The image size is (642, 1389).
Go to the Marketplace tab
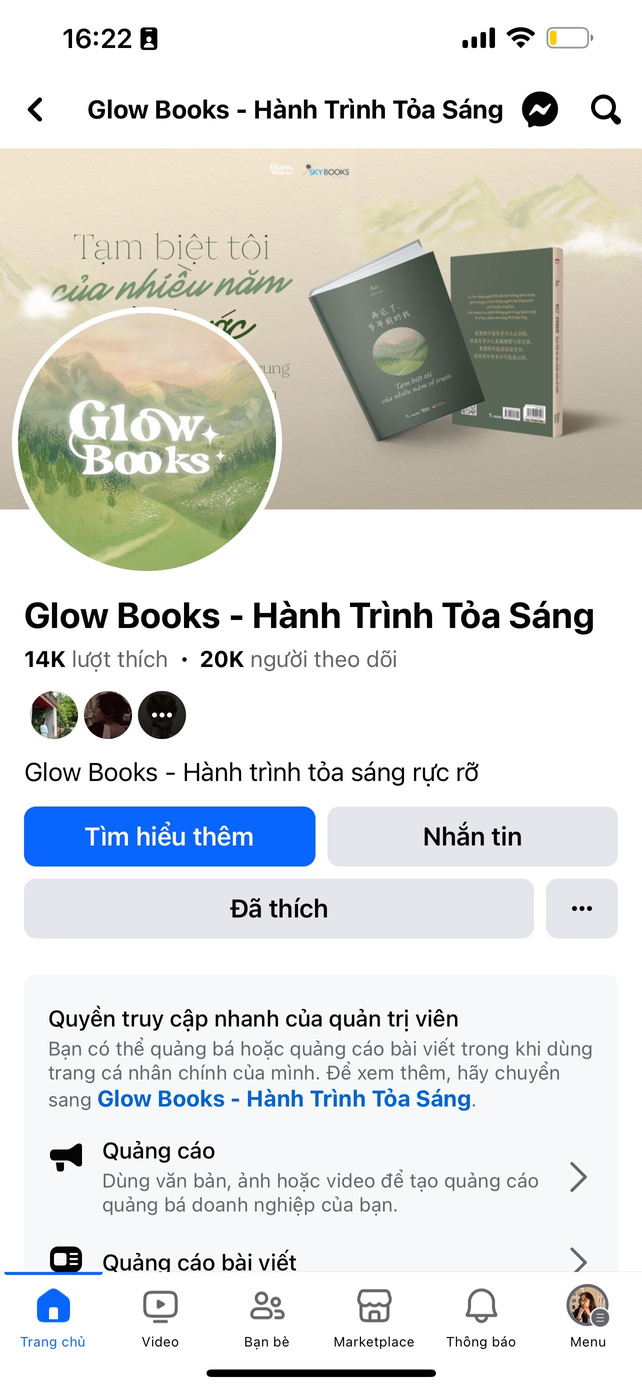coord(374,1318)
